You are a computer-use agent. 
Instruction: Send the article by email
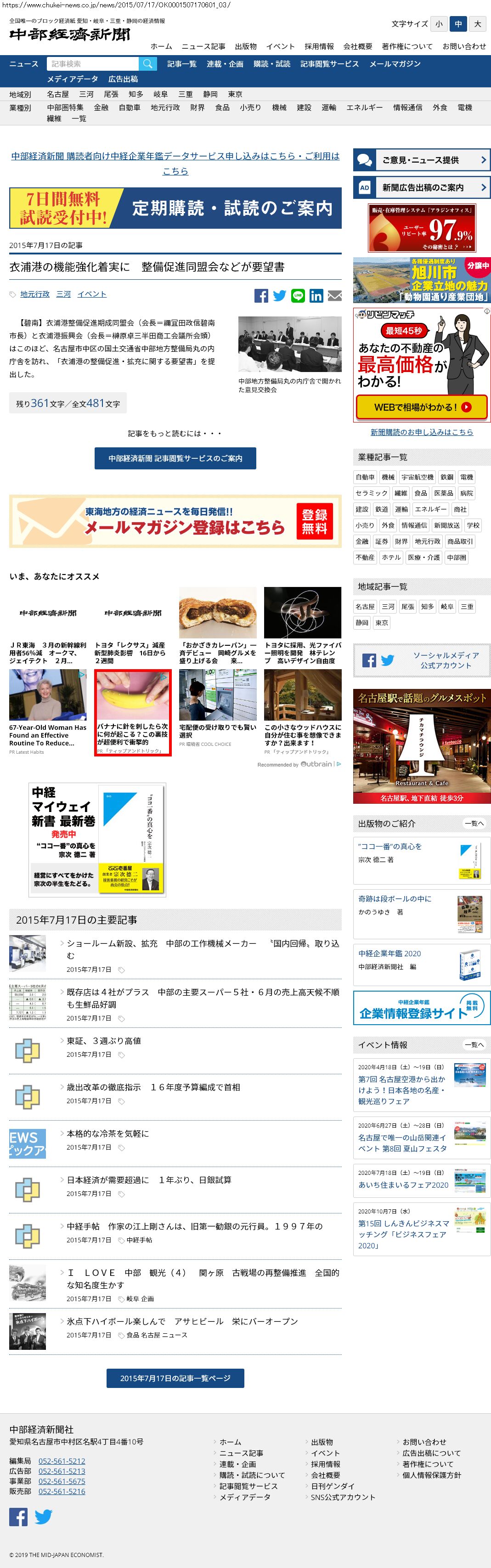tap(335, 296)
